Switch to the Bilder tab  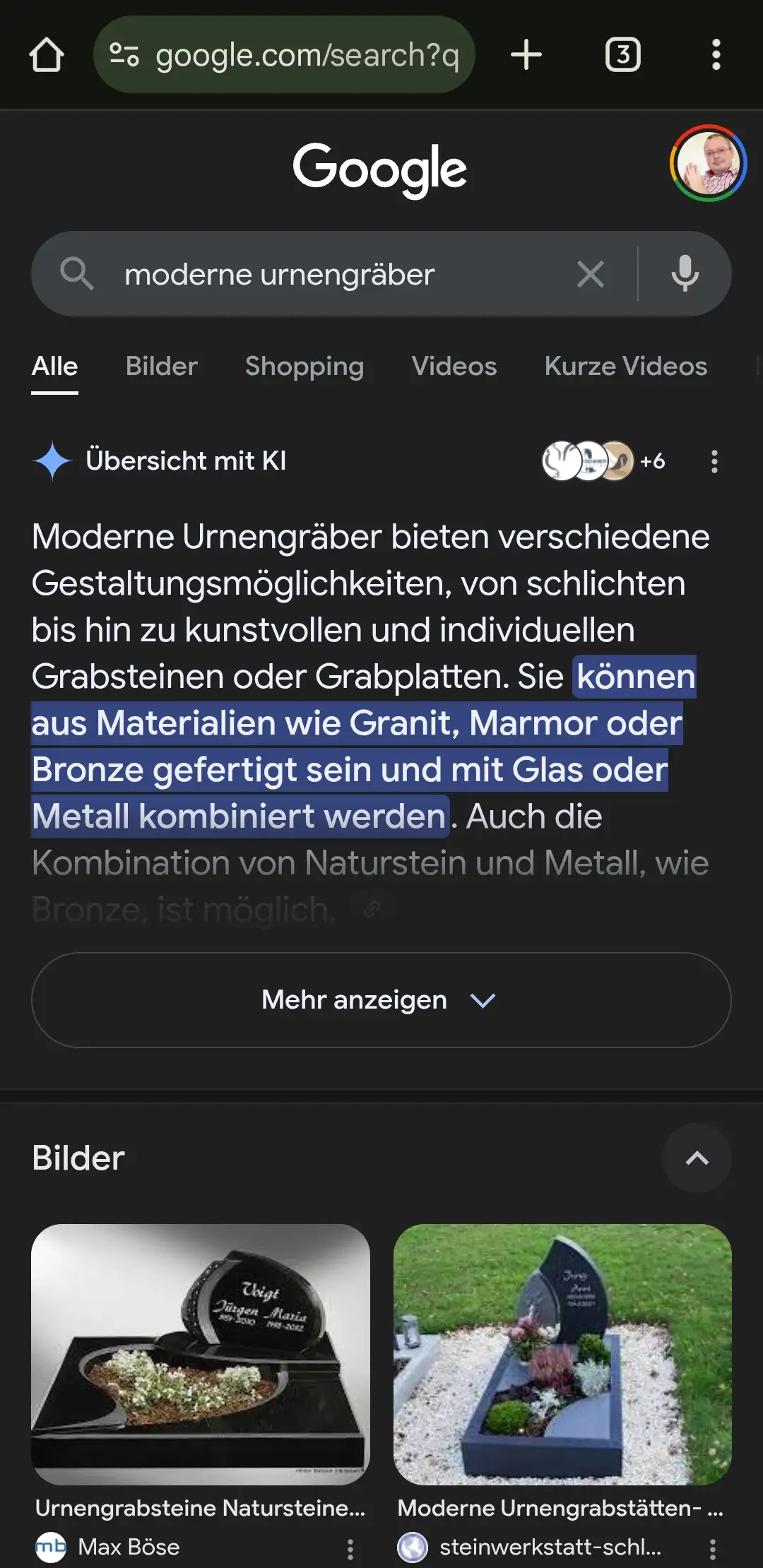click(x=161, y=367)
